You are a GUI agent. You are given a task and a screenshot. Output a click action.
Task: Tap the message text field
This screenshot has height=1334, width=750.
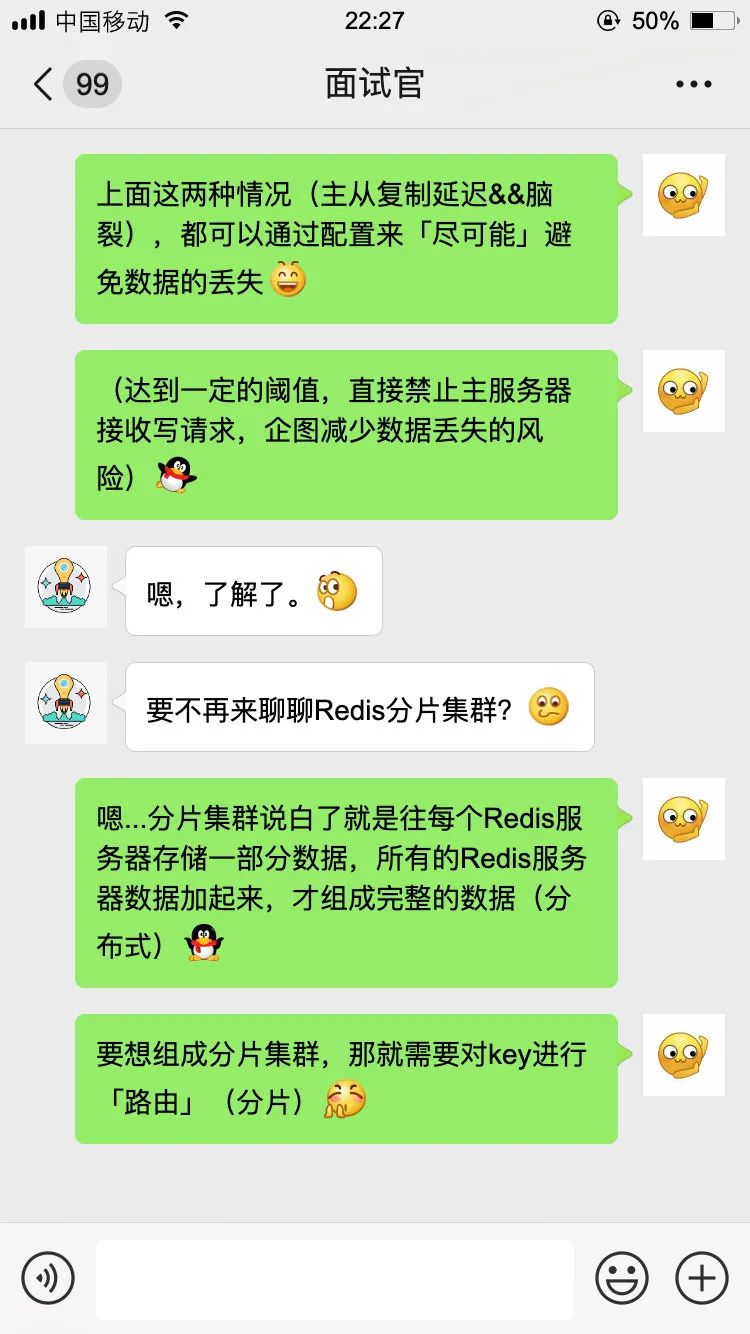(x=335, y=1279)
